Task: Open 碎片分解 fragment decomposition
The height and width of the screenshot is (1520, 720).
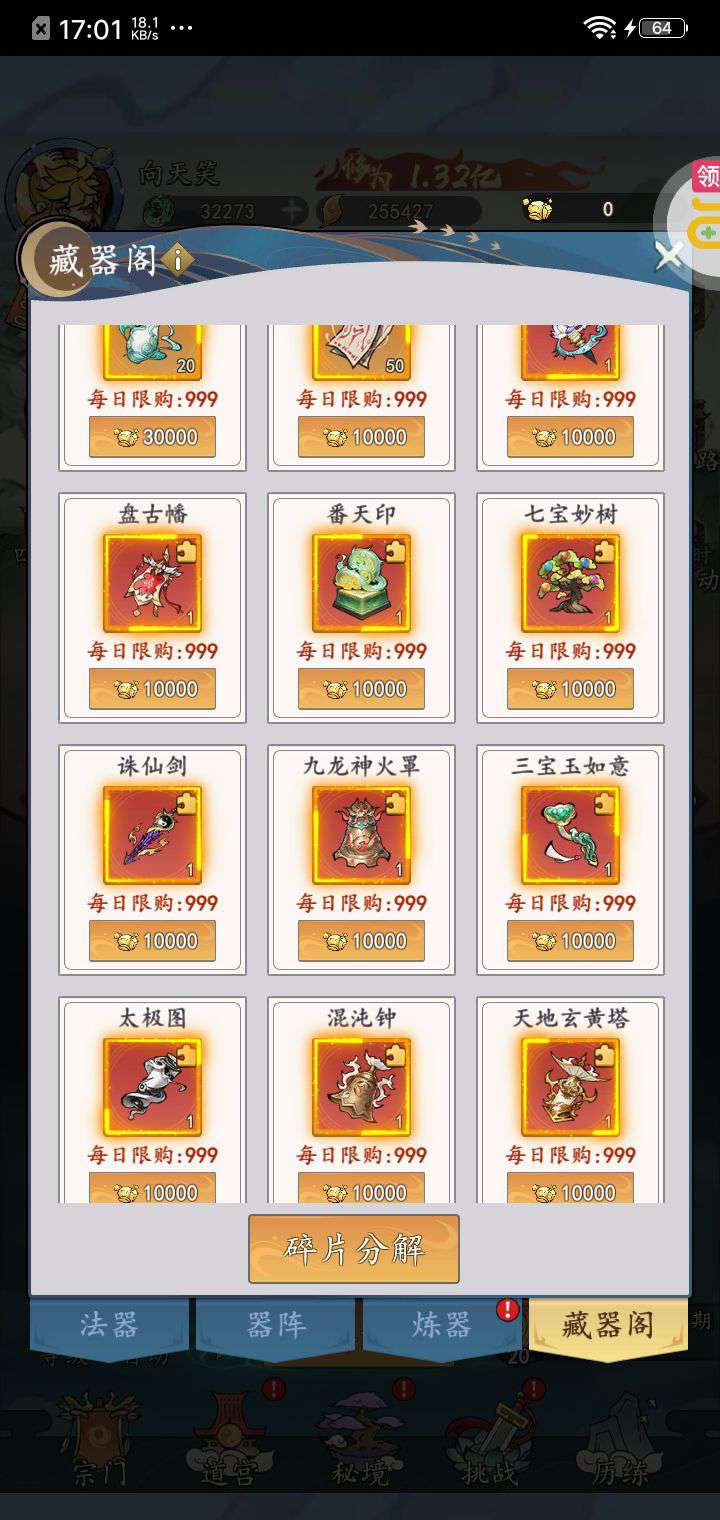Action: tap(354, 1249)
